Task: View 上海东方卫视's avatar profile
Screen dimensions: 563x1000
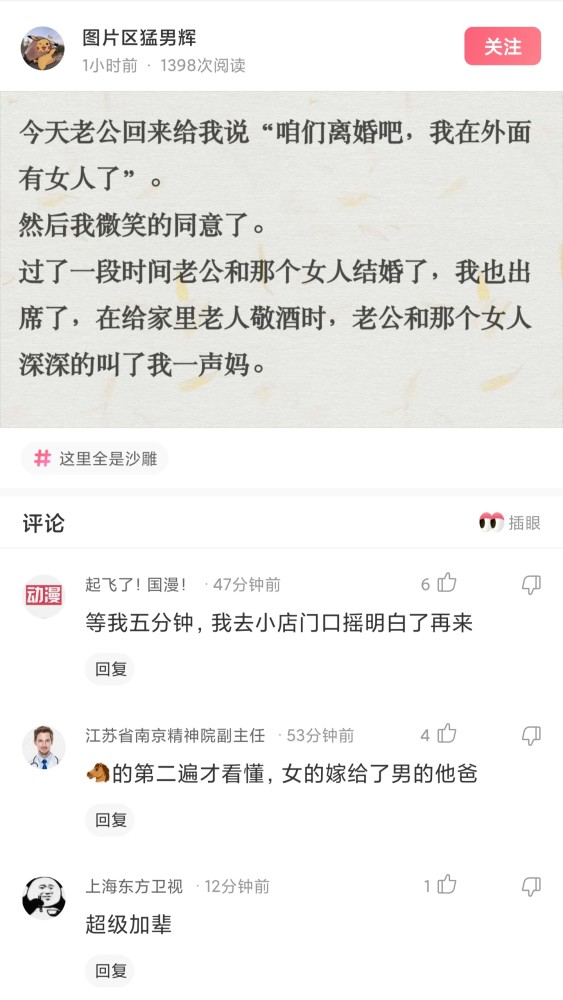Action: click(43, 898)
